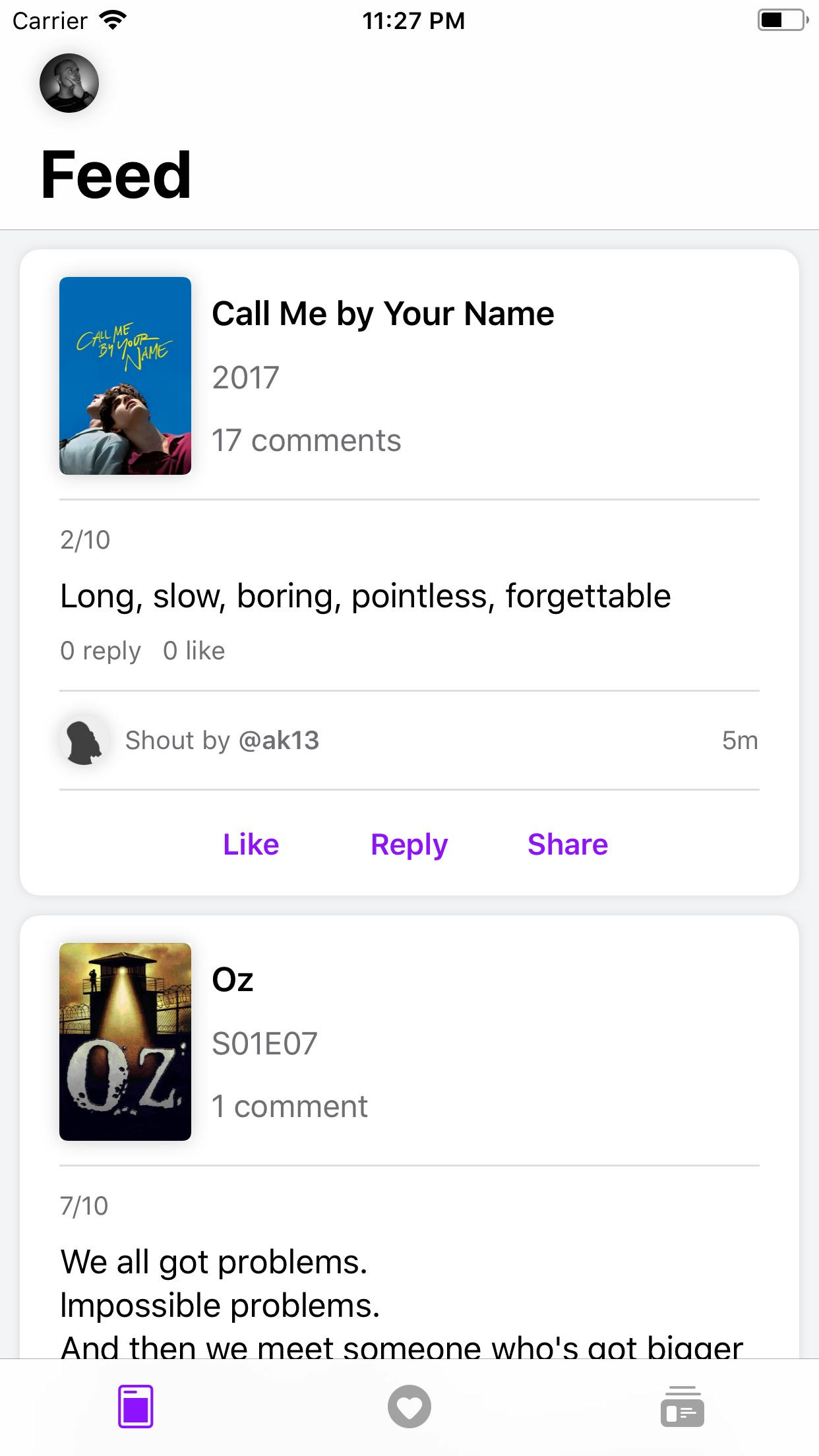819x1456 pixels.
Task: Switch to the news list tab
Action: point(682,1407)
